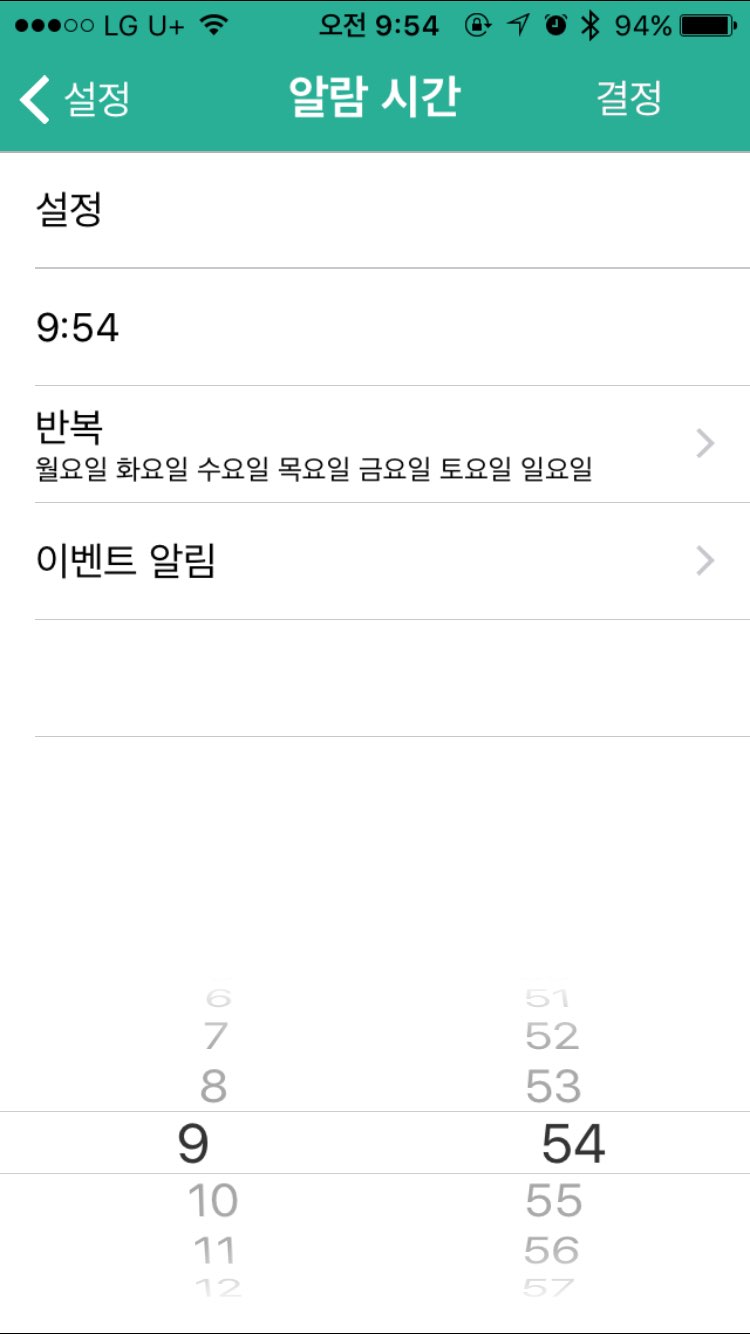Tap the 9:54 alarm time row
Viewport: 750px width, 1334px height.
click(392, 327)
